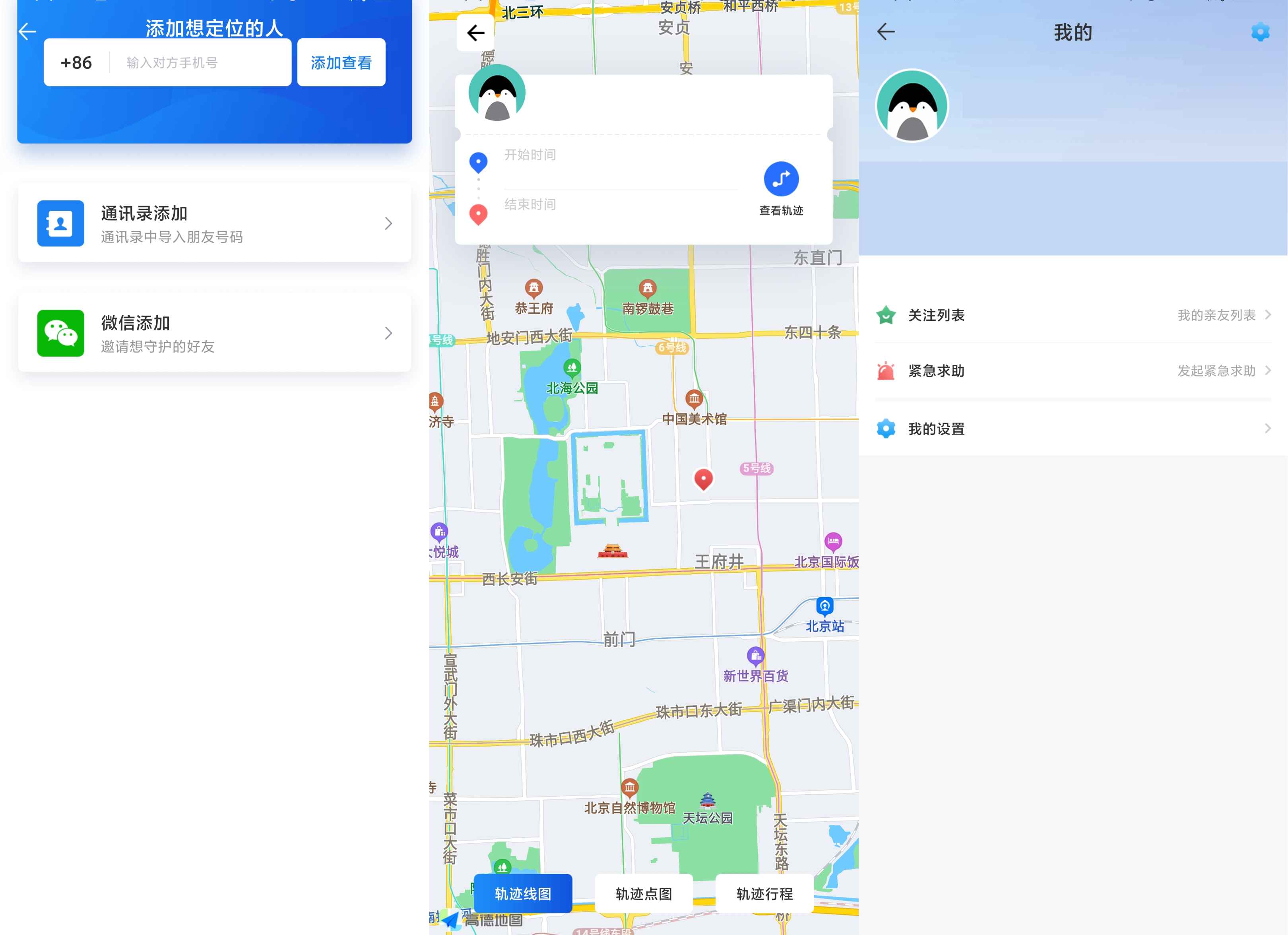Image resolution: width=1288 pixels, height=935 pixels.
Task: Go back from the map track screen
Action: pos(475,33)
